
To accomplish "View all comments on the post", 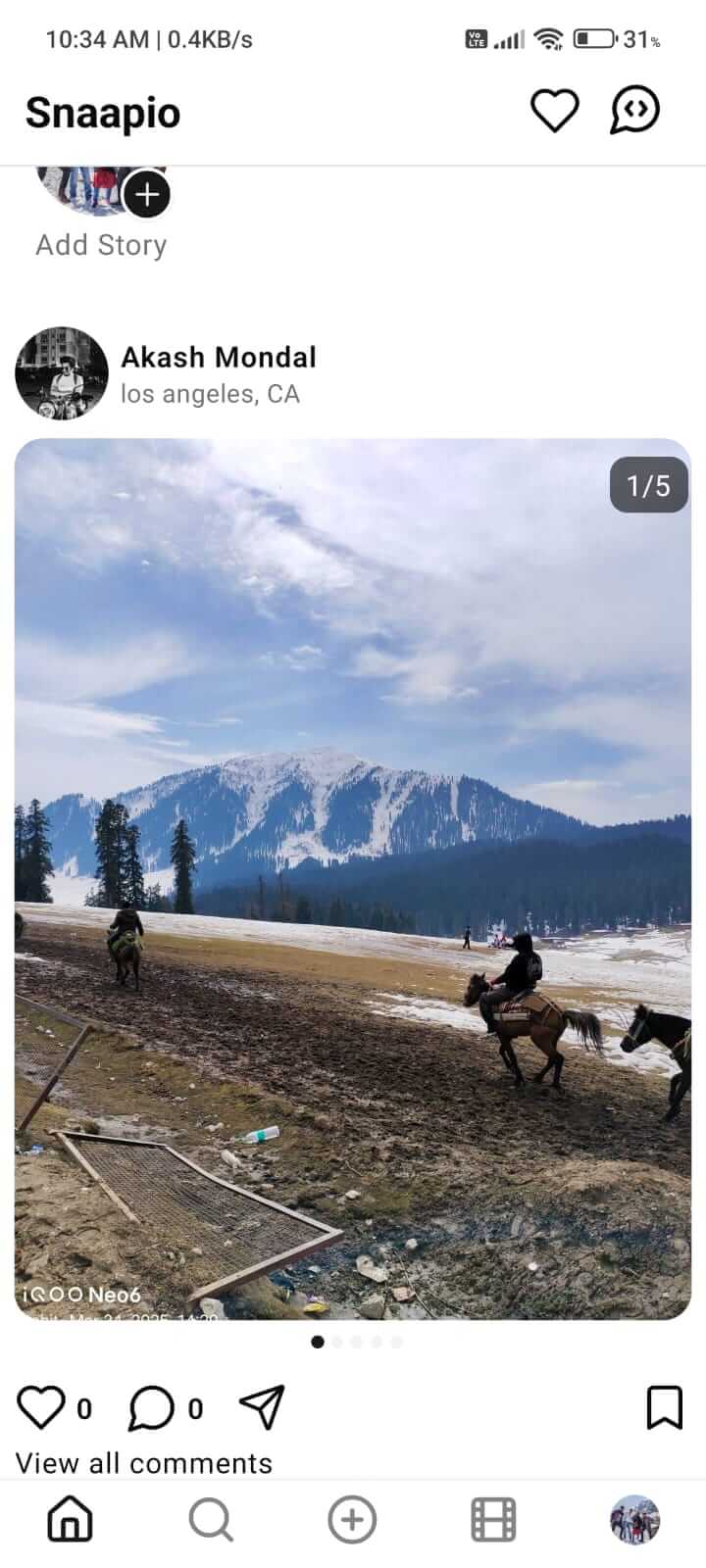I will [144, 1463].
